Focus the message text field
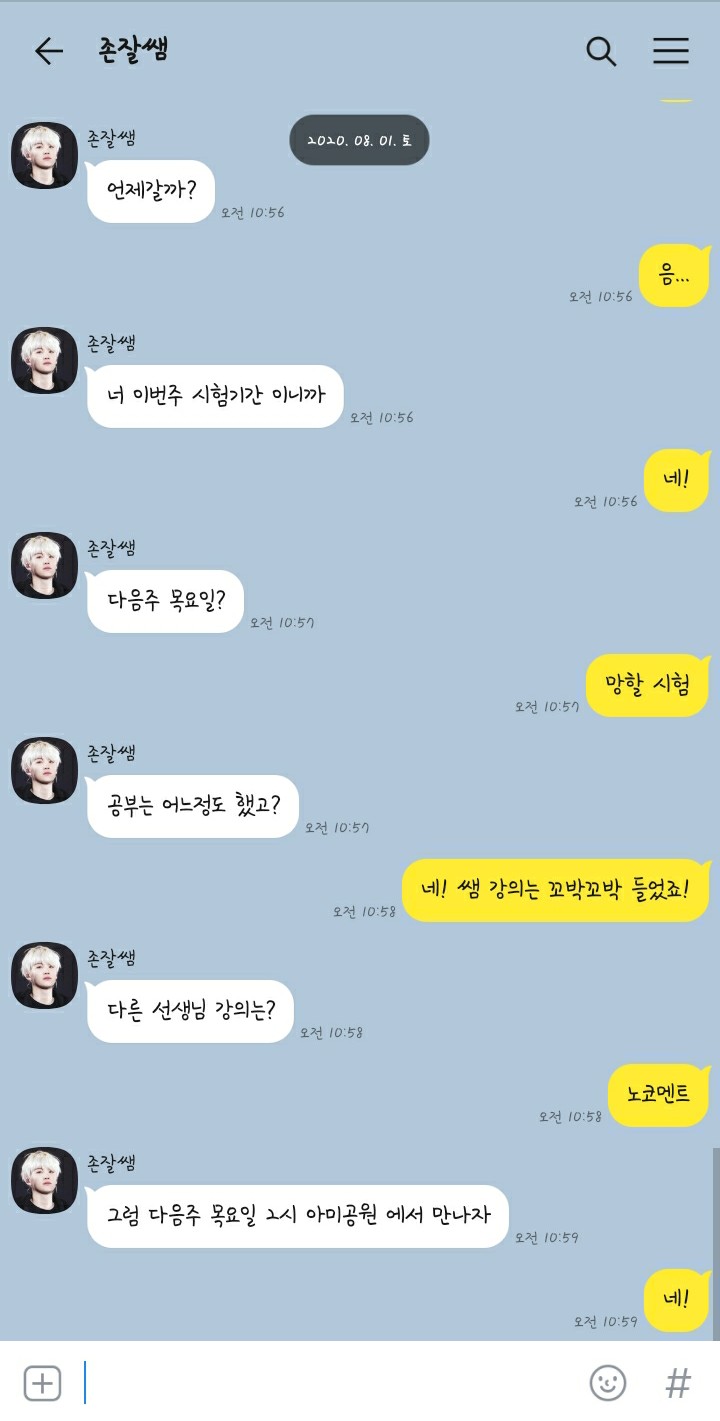This screenshot has width=720, height=1421. point(330,1384)
